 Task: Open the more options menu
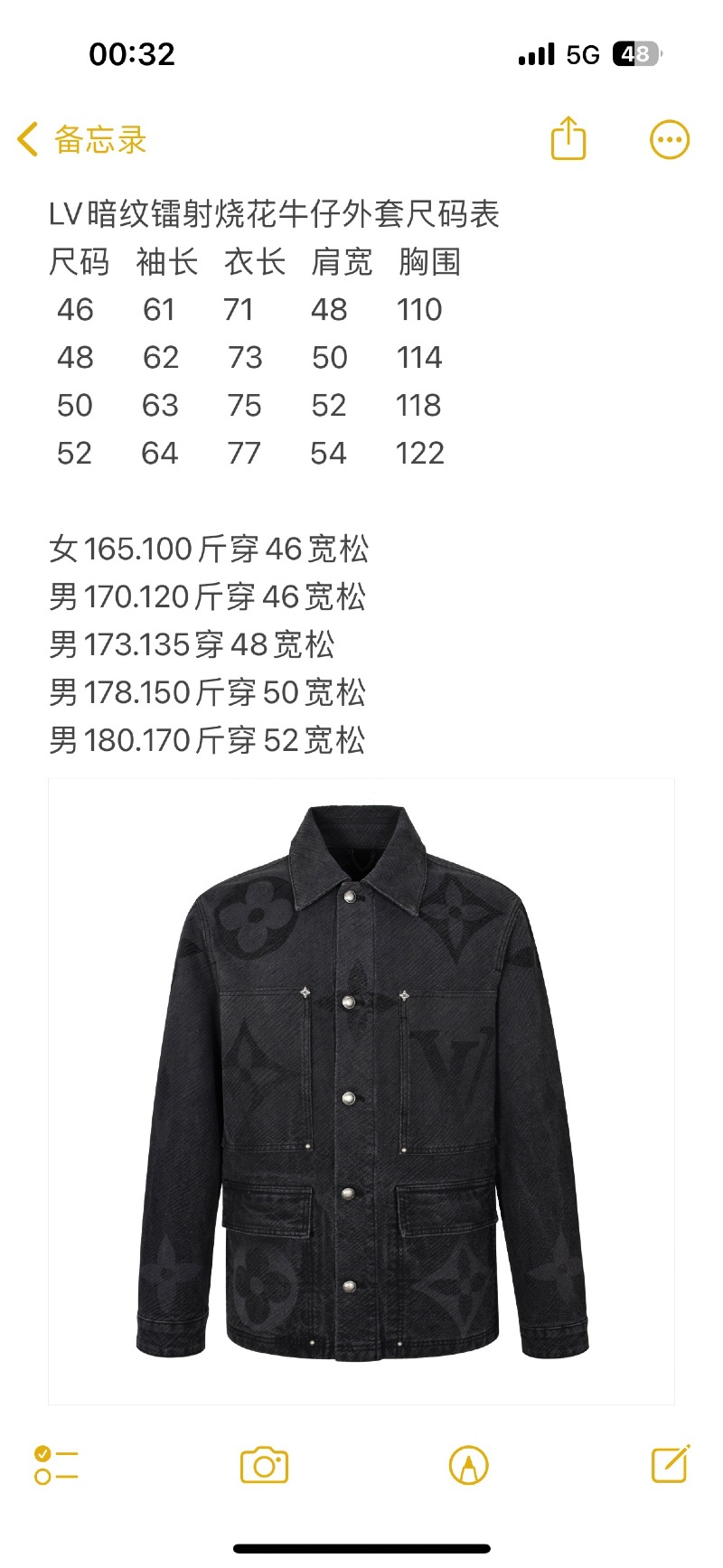(x=670, y=140)
